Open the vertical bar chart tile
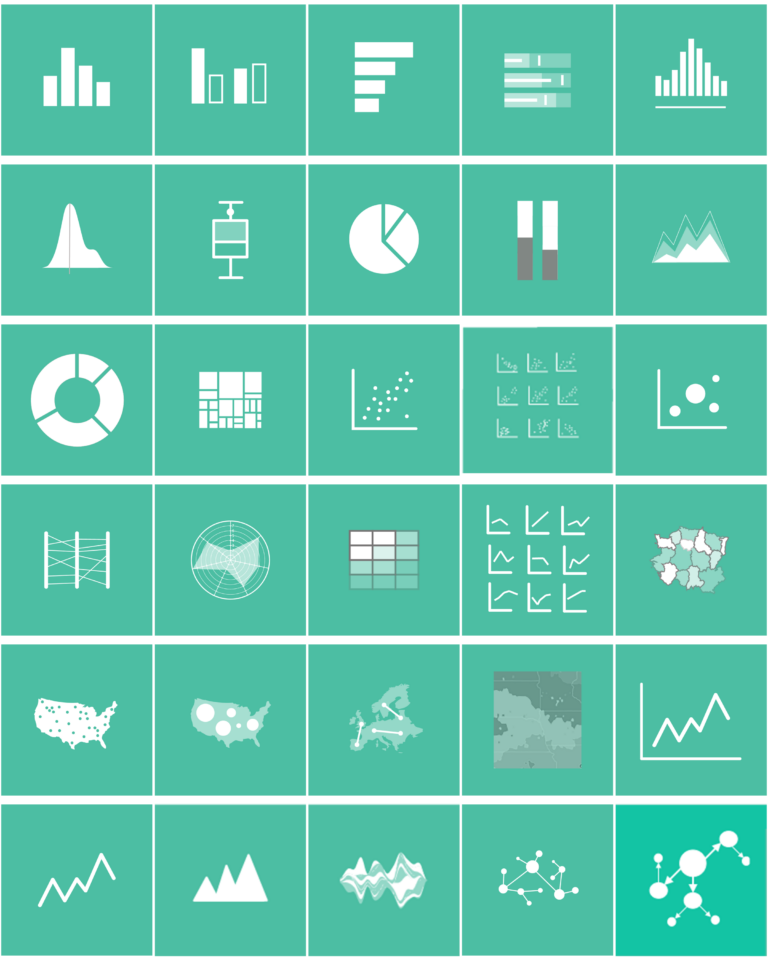This screenshot has width=768, height=960. 77,79
